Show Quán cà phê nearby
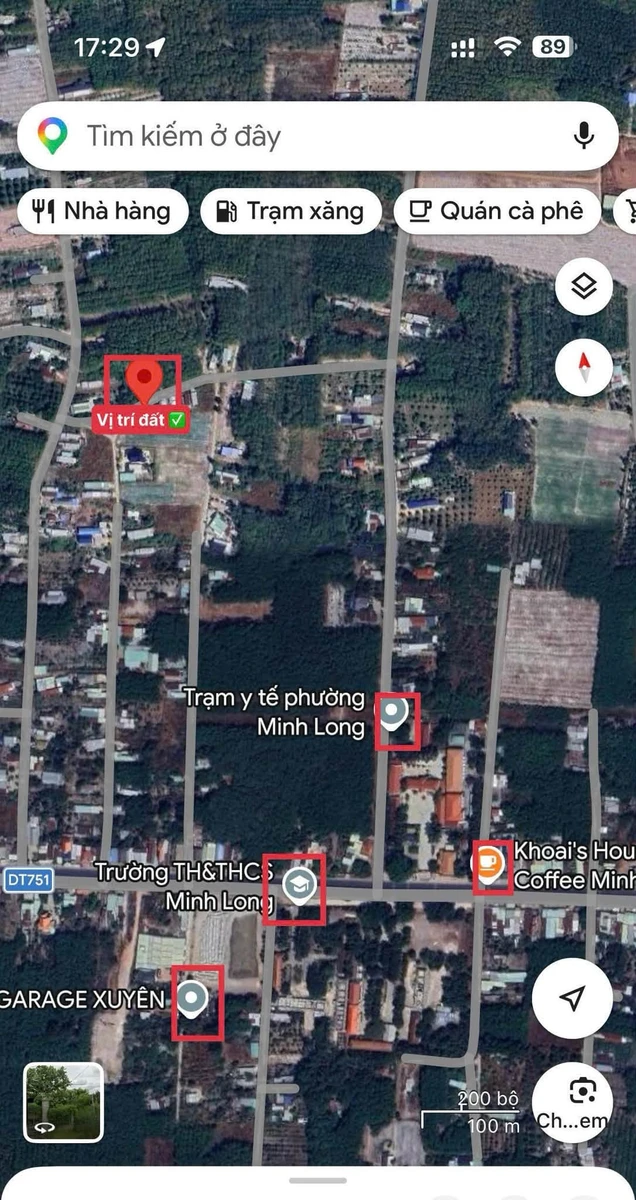Image resolution: width=636 pixels, height=1200 pixels. [x=497, y=211]
